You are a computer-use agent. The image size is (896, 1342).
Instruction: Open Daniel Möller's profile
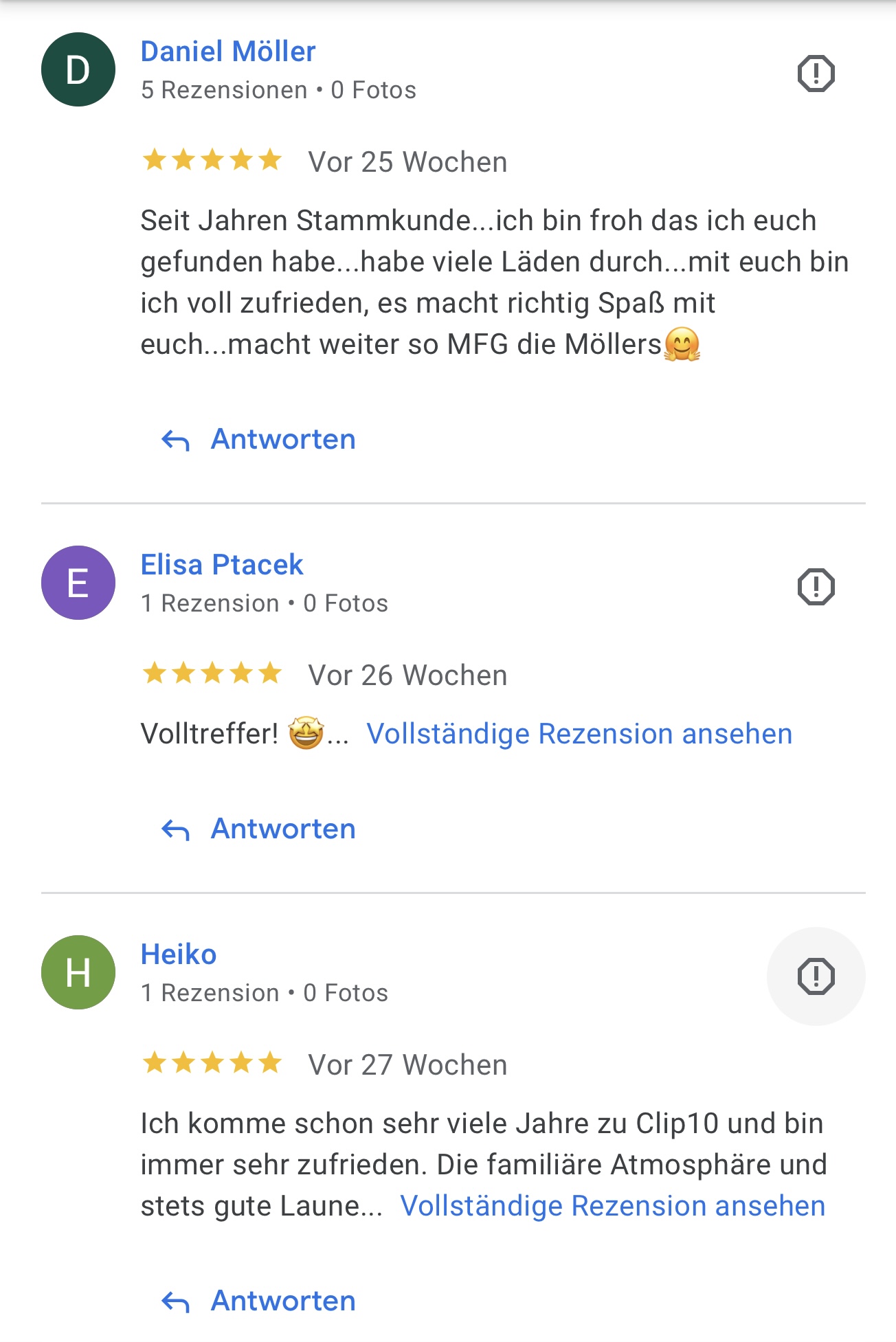[x=228, y=52]
